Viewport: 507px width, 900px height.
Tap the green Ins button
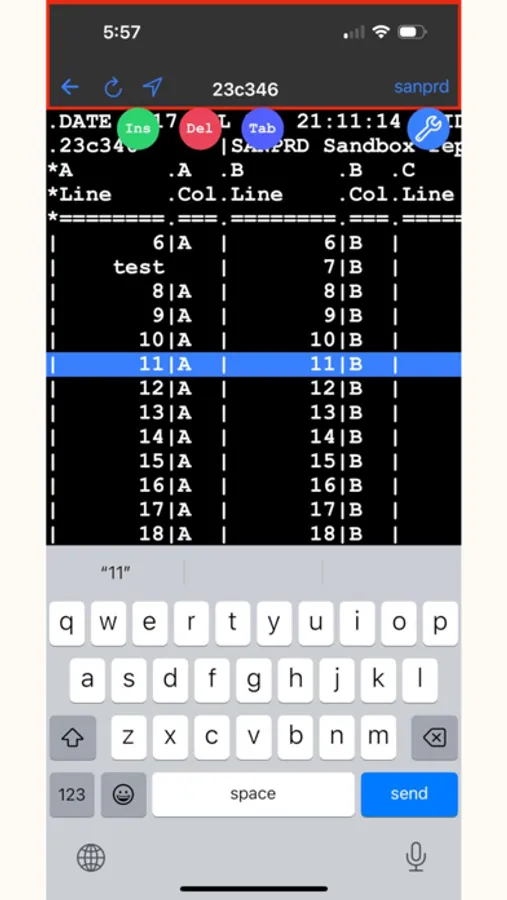tap(137, 128)
